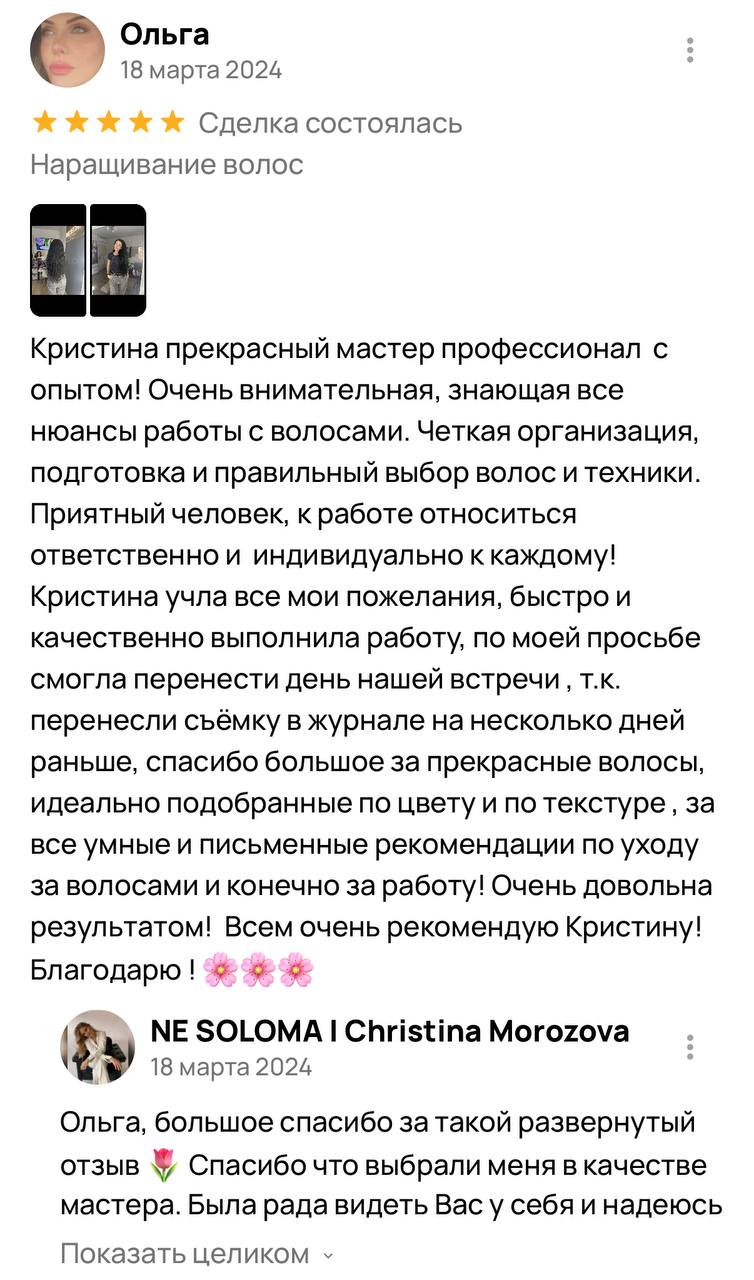Open the options menu on Christina's reply
Viewport: 754px width, 1280px height.
(688, 1049)
